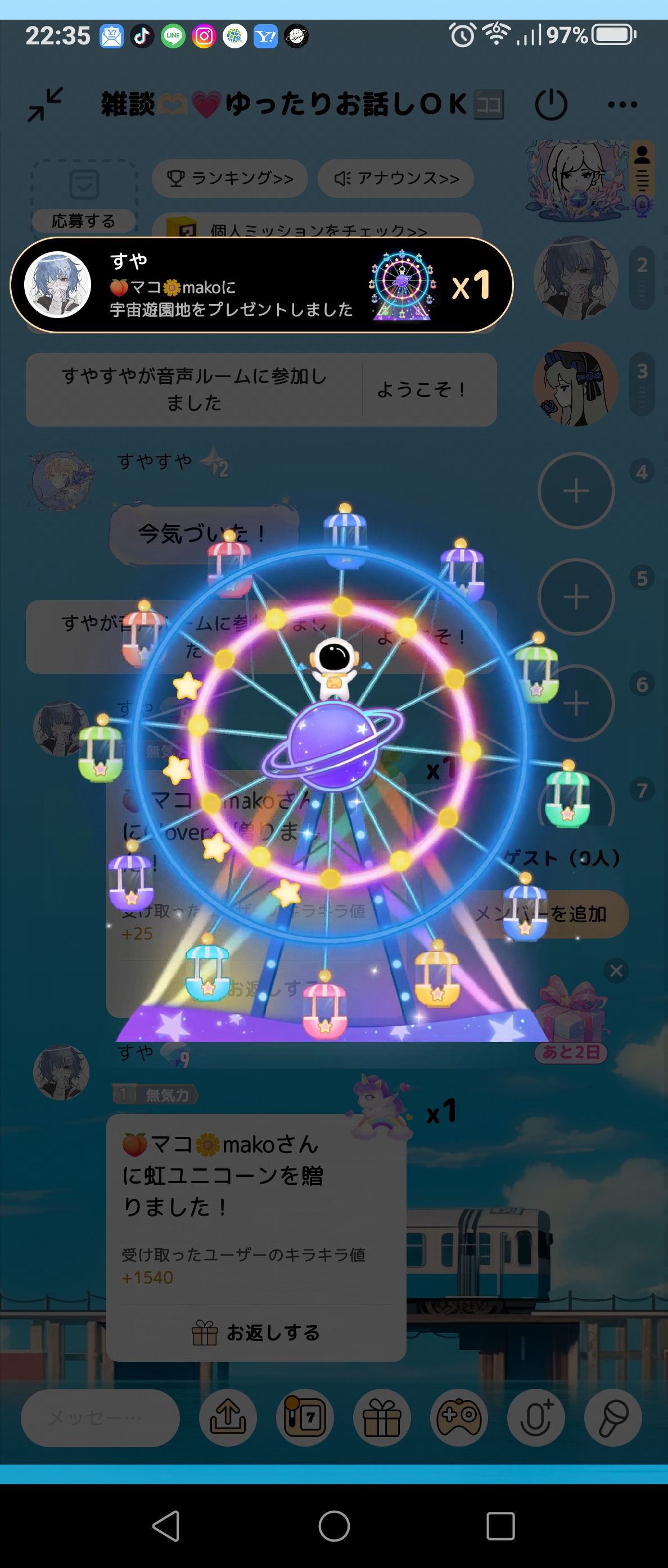Tap the 応募する button
The image size is (668, 1568).
pyautogui.click(x=83, y=220)
